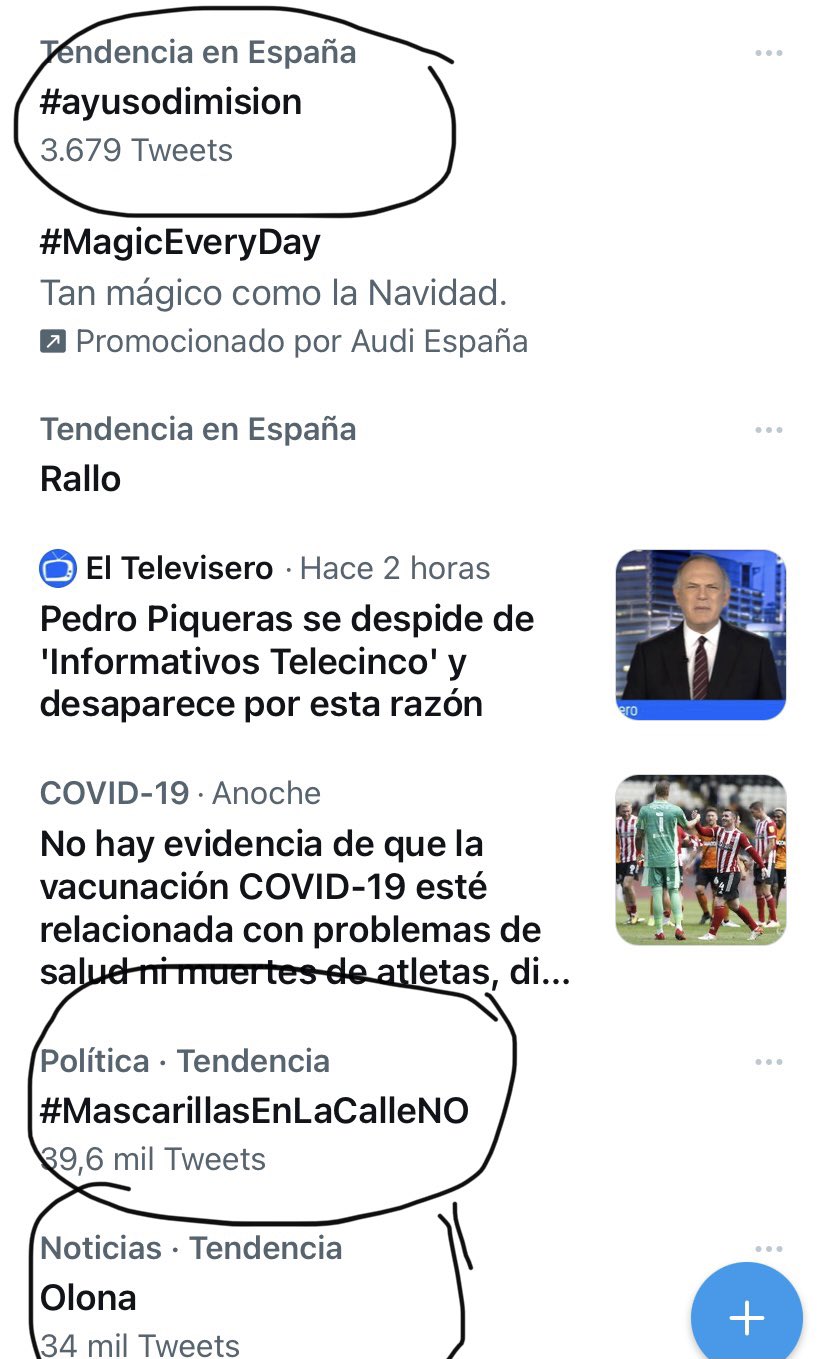Open the #ayusodimision trend

click(171, 102)
